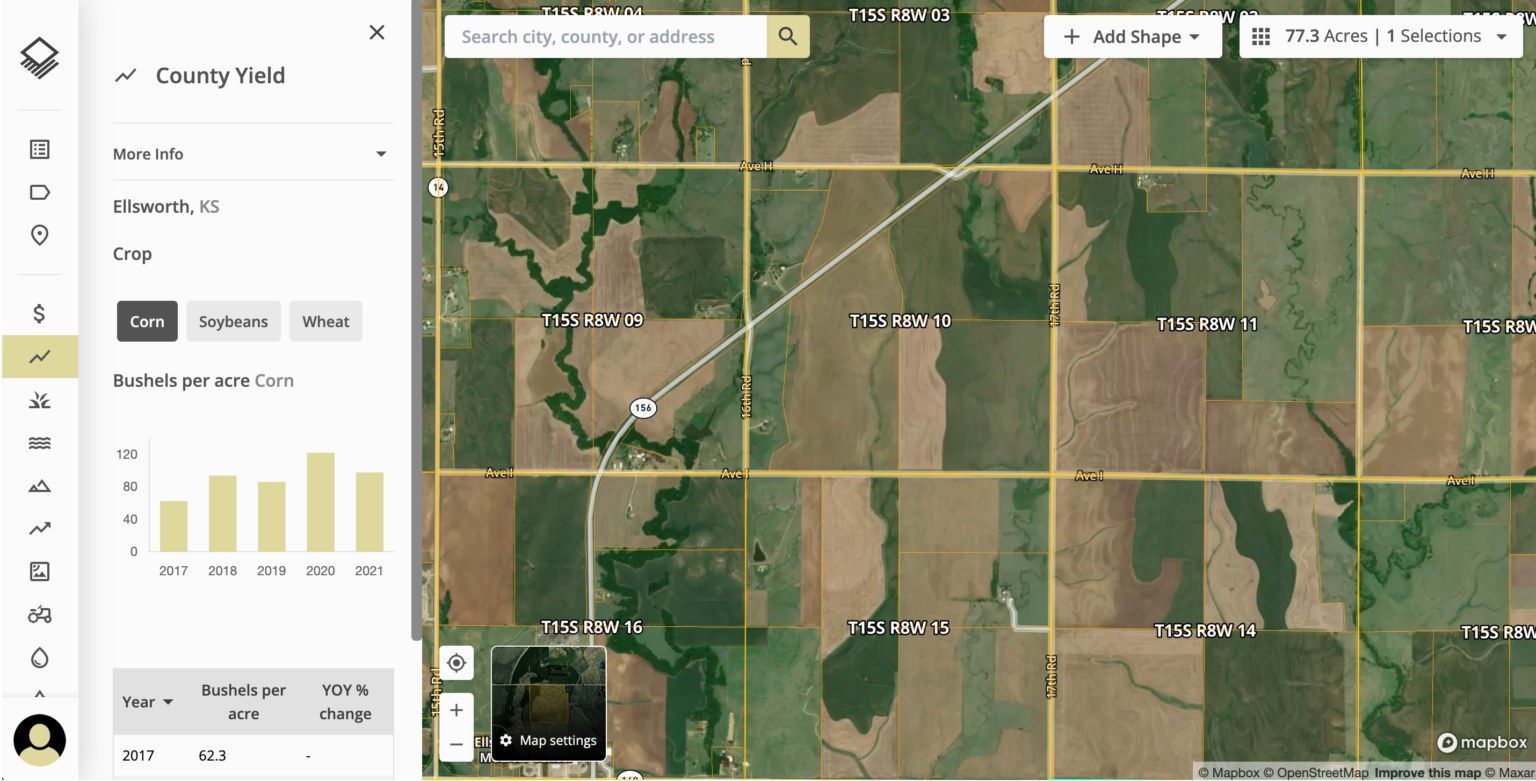Select the Corn crop button
Viewport: 1536px width, 781px height.
tap(147, 322)
